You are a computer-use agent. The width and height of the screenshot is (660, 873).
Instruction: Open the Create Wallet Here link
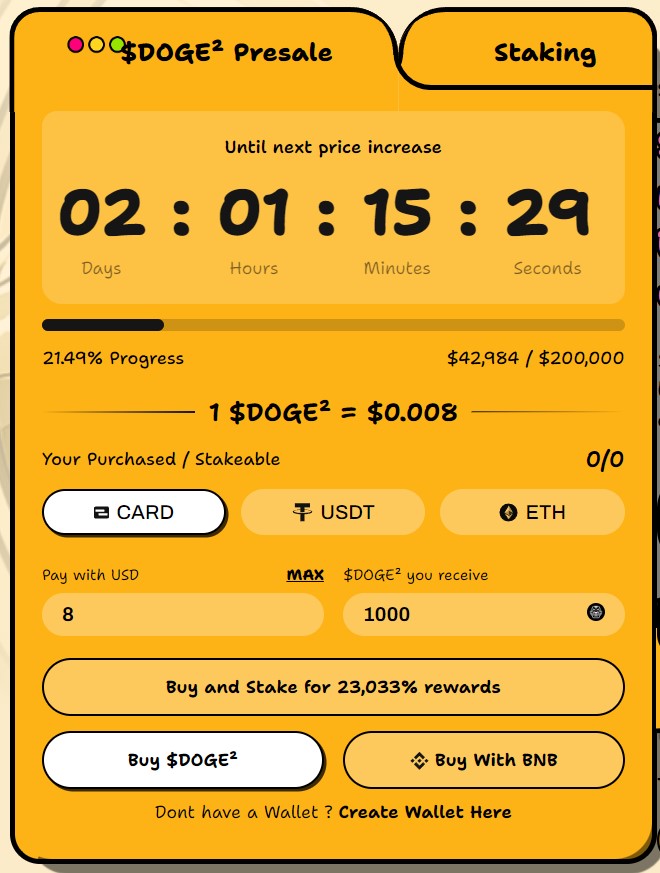[x=425, y=812]
